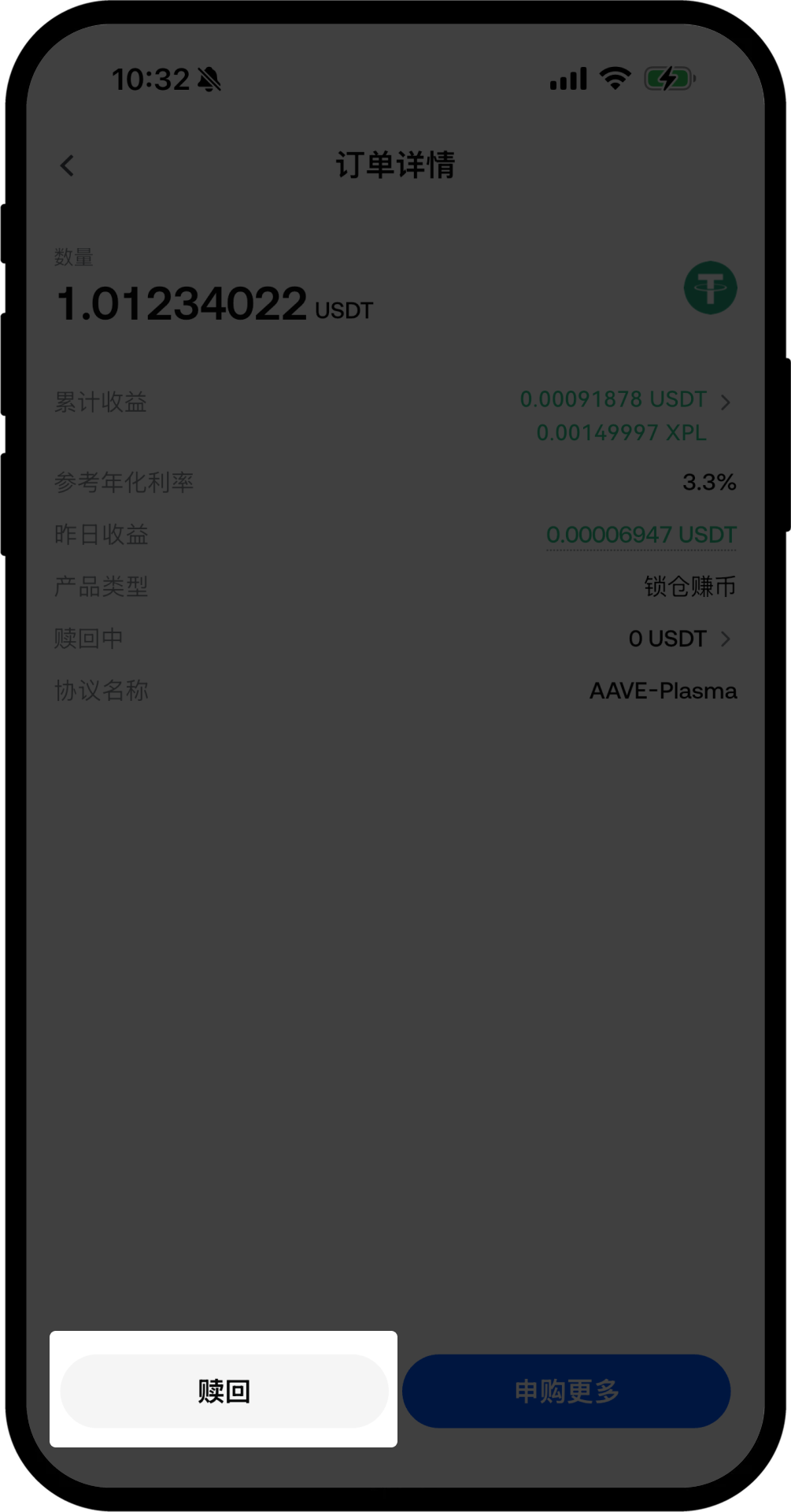Tap 申购更多 to subscribe more
The image size is (791, 1512).
coord(566,1391)
